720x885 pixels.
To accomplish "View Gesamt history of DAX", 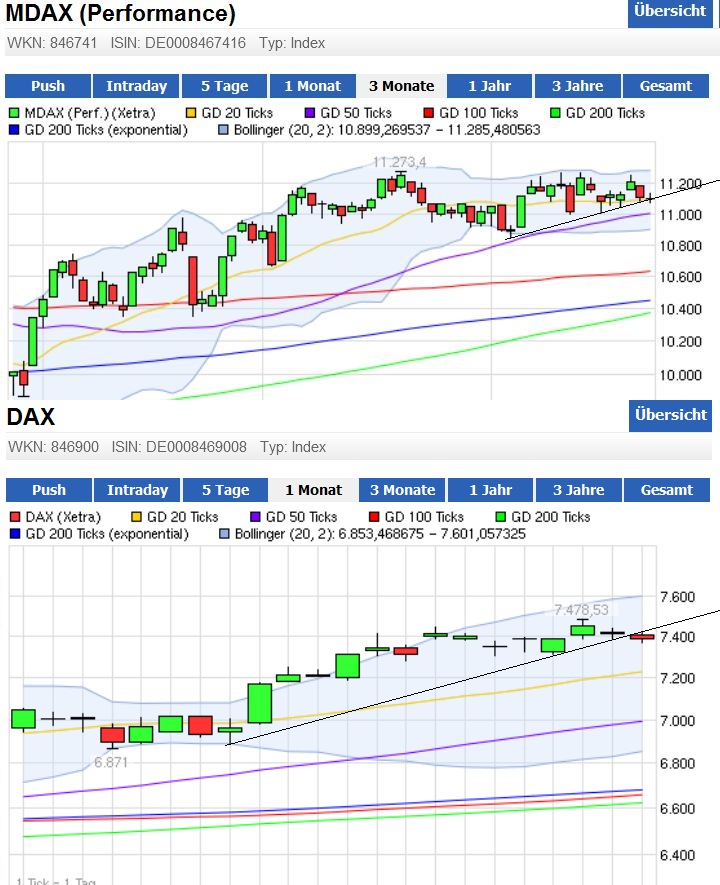I will click(667, 490).
